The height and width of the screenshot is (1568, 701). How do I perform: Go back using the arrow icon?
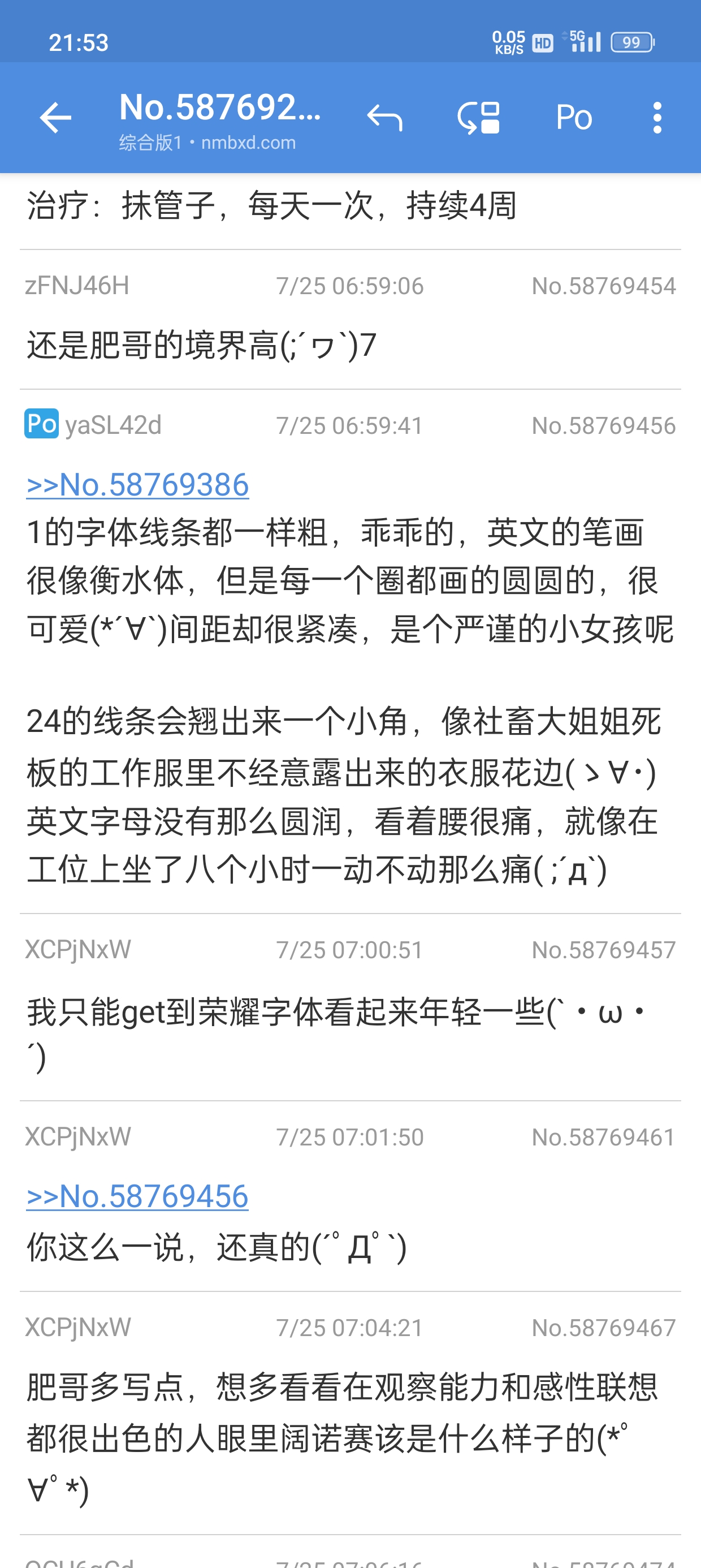click(55, 118)
